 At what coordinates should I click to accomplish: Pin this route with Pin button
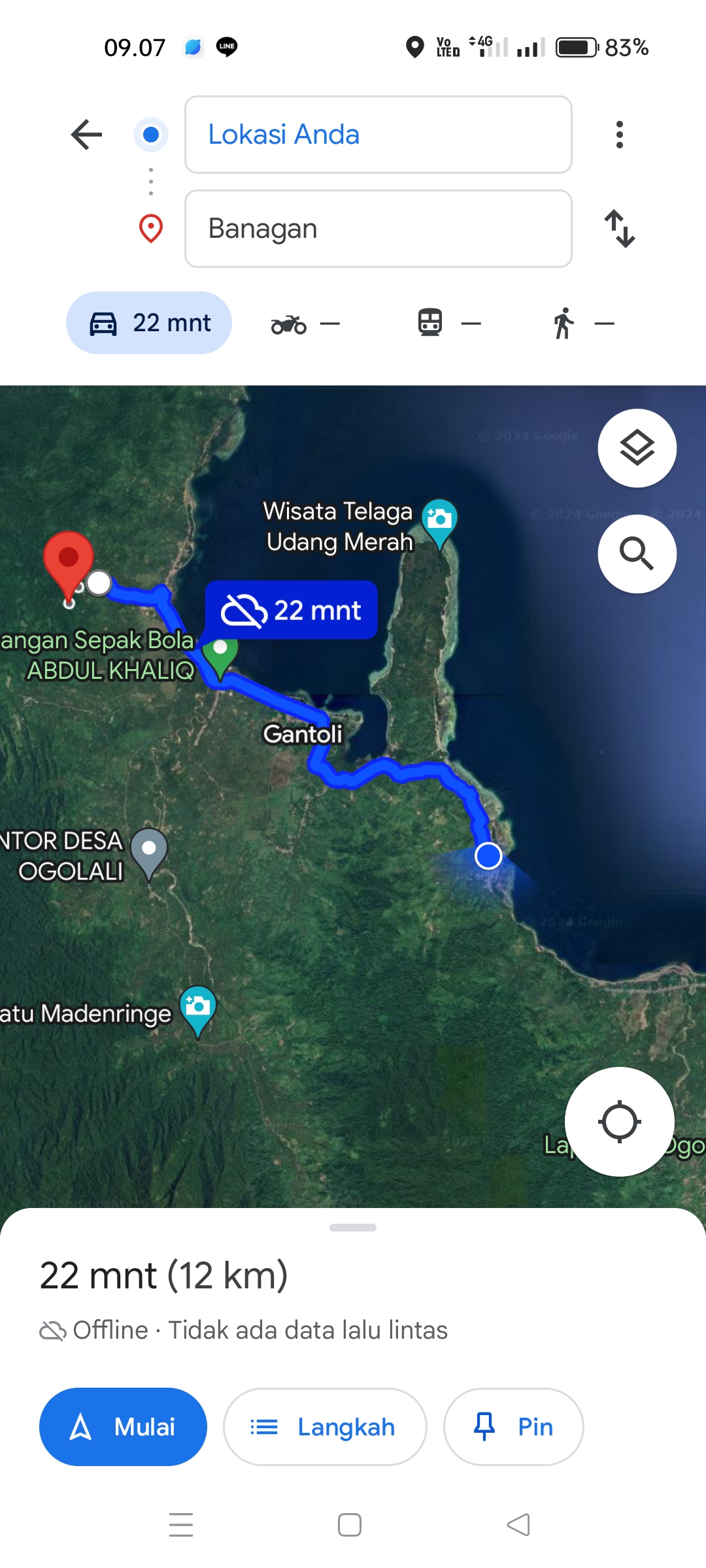click(513, 1427)
